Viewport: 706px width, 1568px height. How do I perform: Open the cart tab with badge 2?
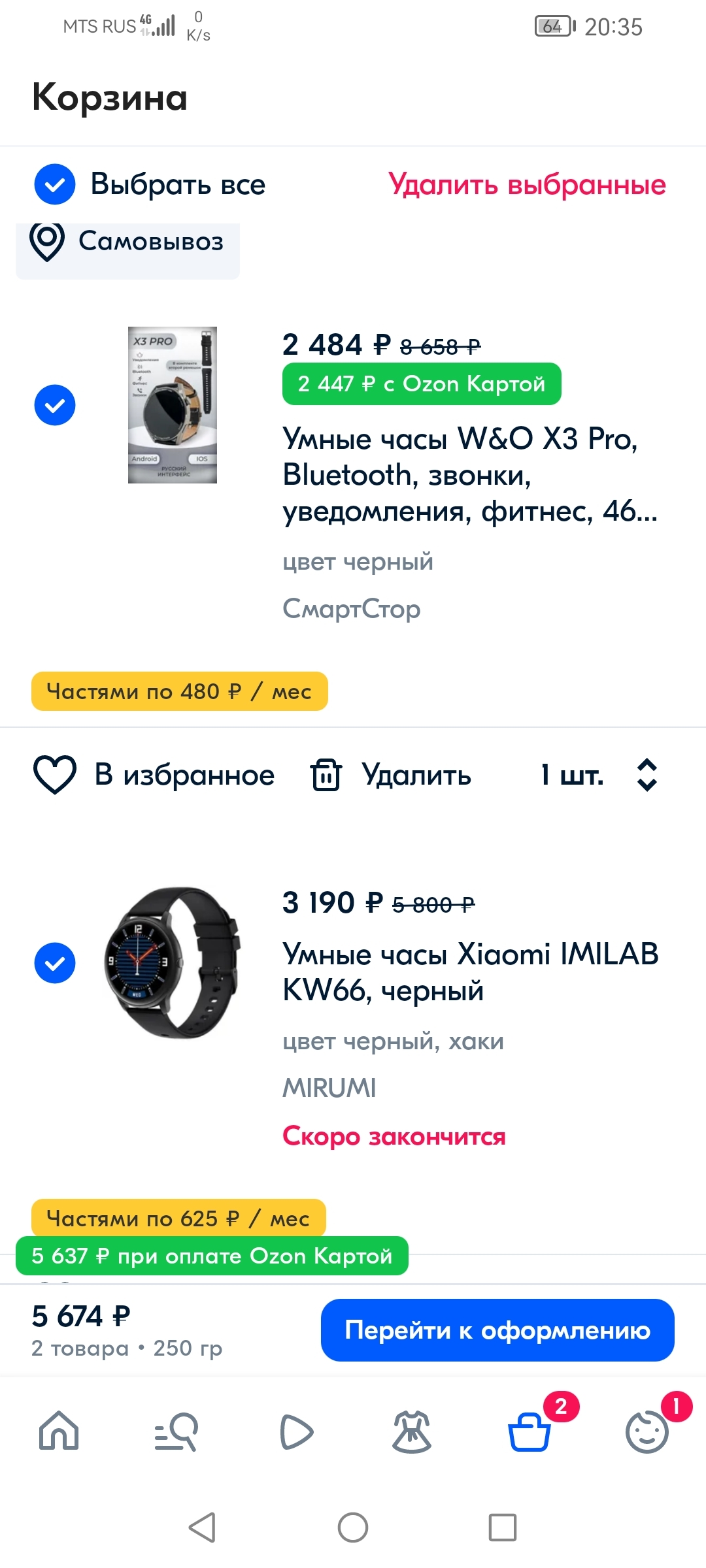[x=529, y=1431]
